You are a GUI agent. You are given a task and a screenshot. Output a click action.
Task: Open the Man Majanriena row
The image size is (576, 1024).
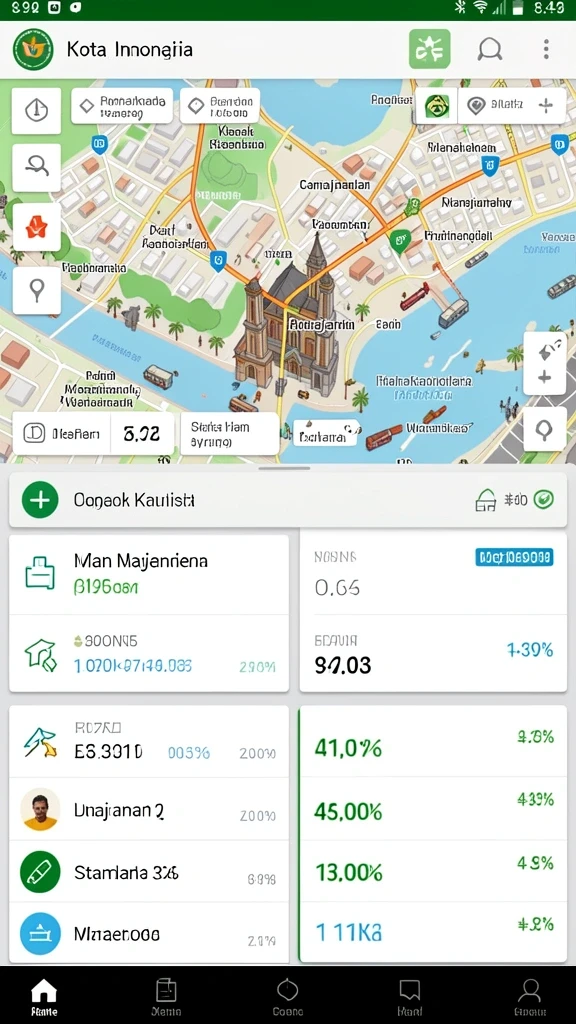149,574
